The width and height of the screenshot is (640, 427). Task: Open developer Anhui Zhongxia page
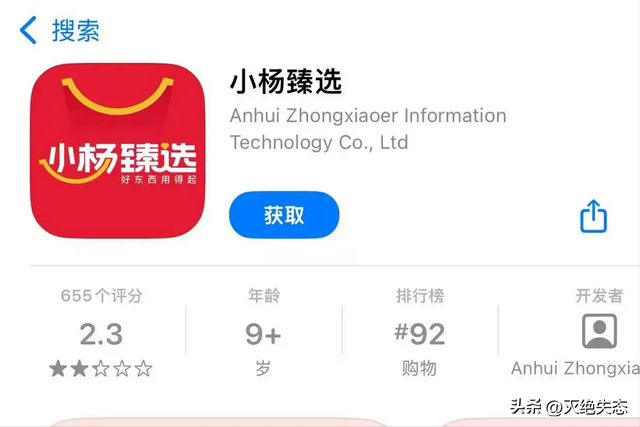[x=576, y=335]
